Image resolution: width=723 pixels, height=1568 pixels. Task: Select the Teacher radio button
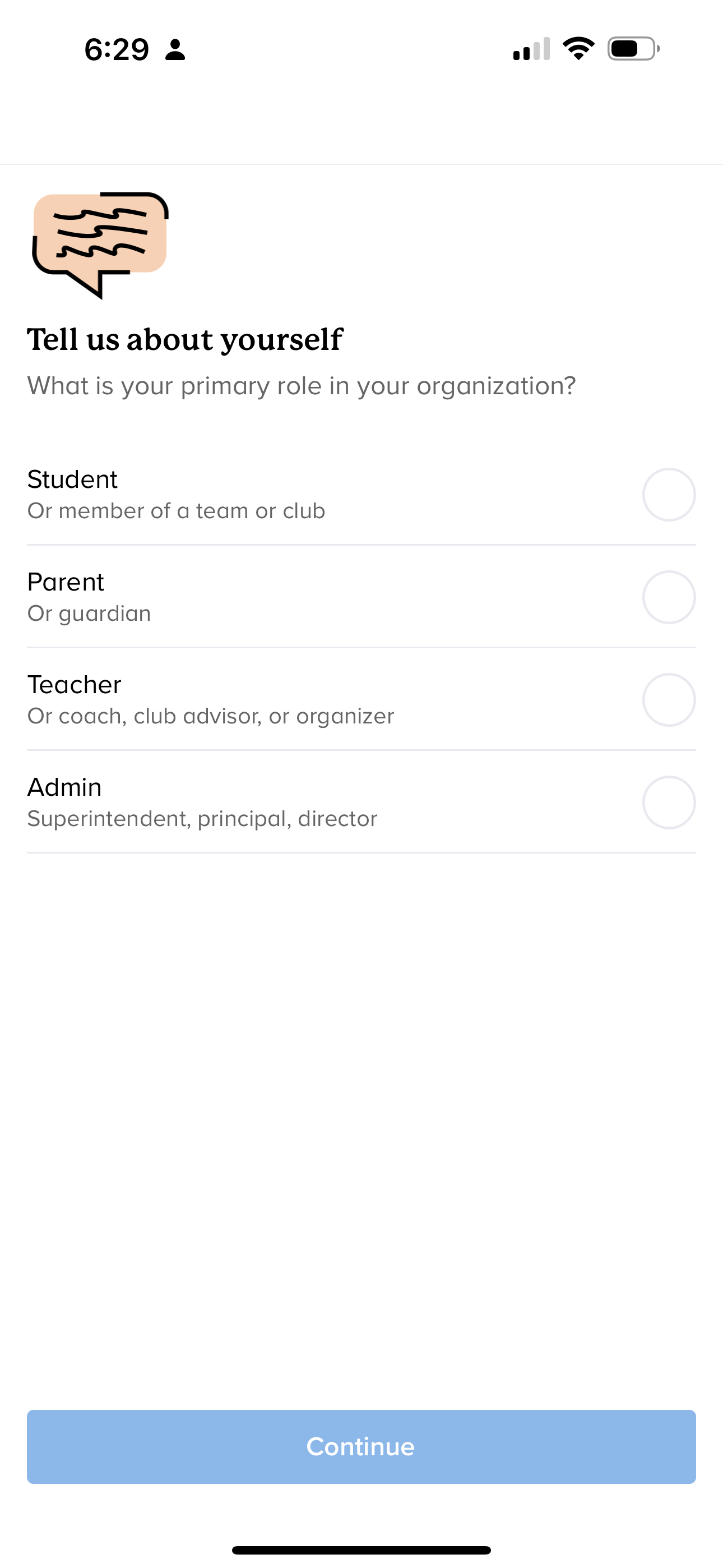coord(669,700)
